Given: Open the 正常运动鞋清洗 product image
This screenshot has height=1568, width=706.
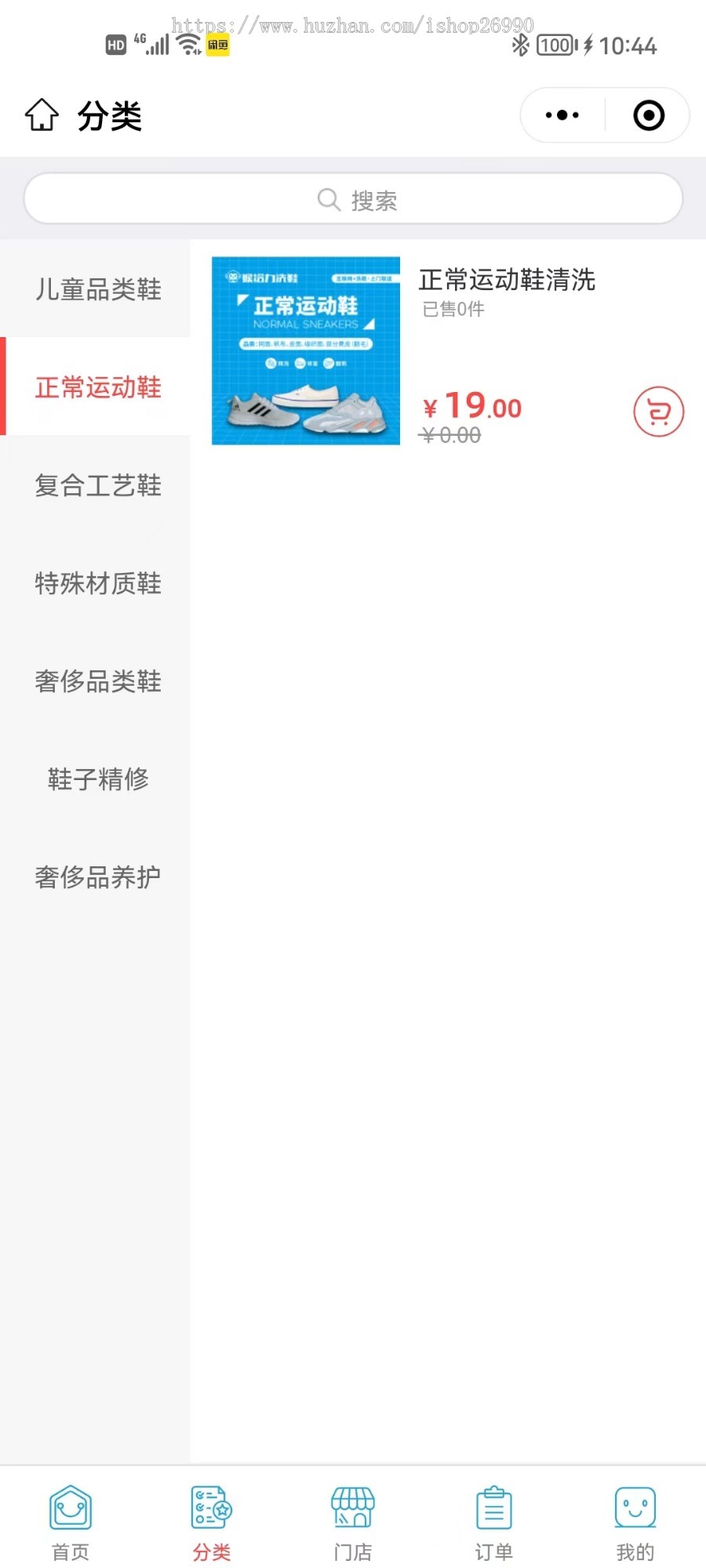Looking at the screenshot, I should pyautogui.click(x=306, y=350).
